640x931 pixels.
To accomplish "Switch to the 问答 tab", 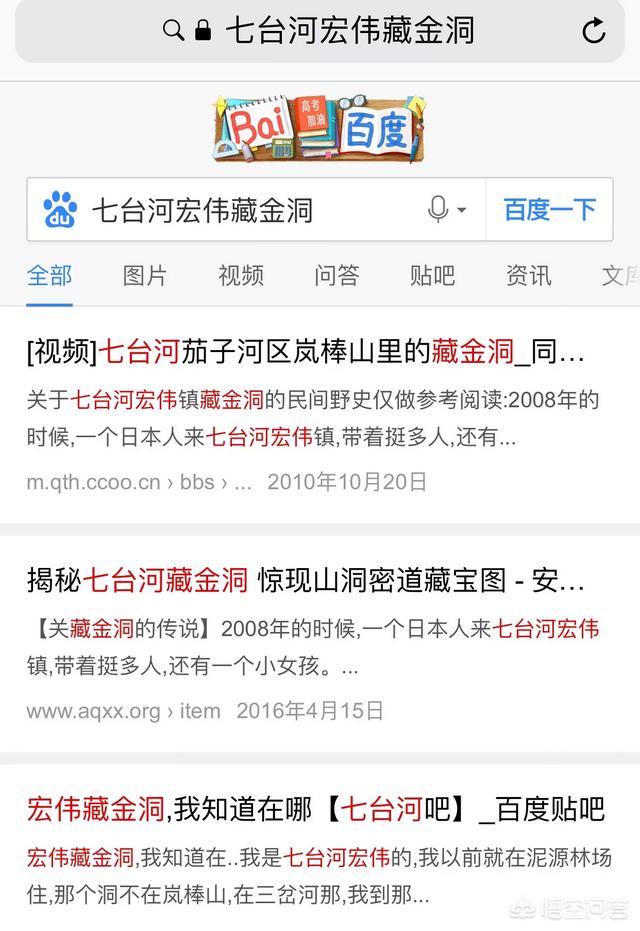I will [x=336, y=276].
